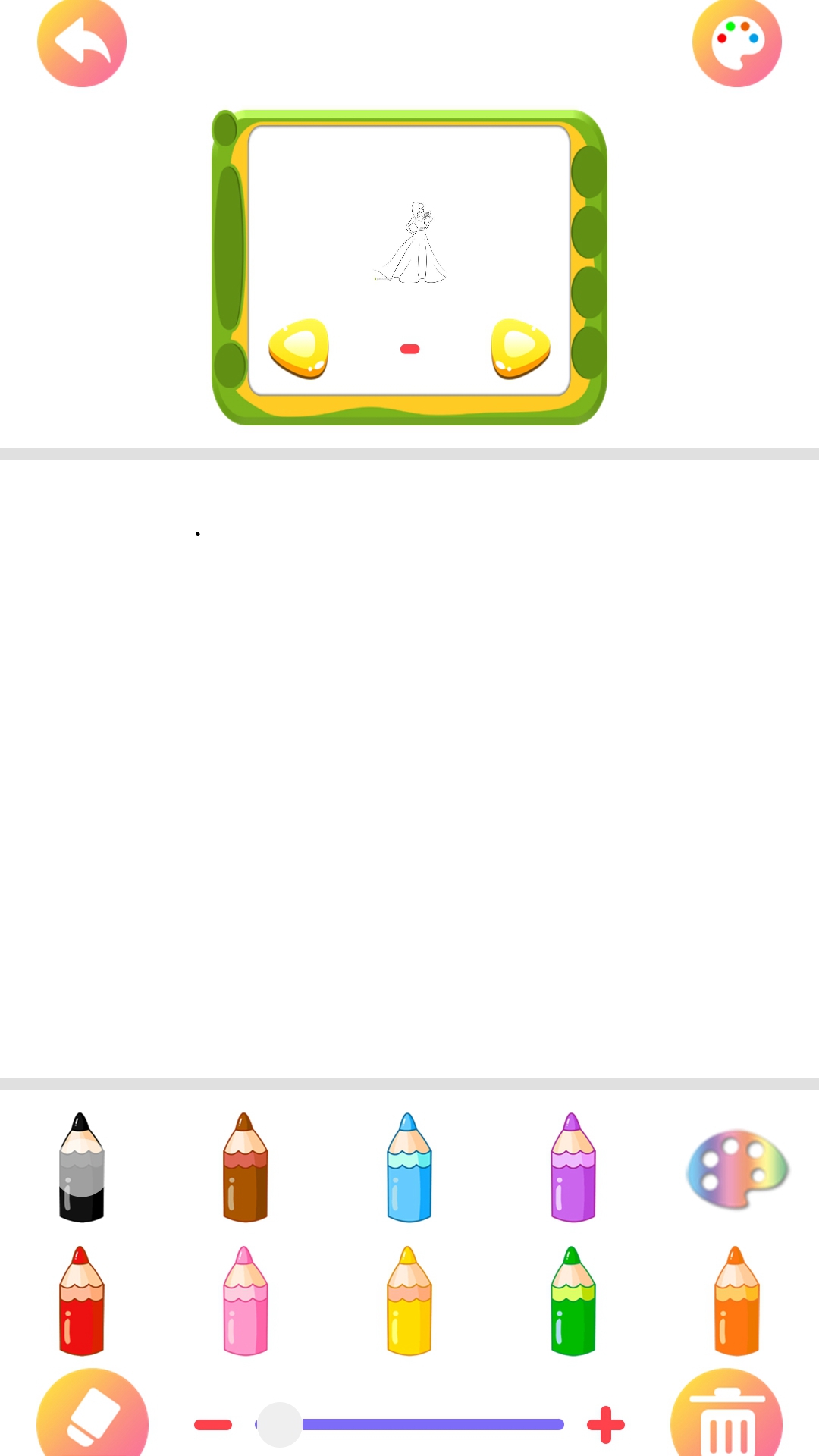Tap the princess outline on the drawing board

(418, 243)
